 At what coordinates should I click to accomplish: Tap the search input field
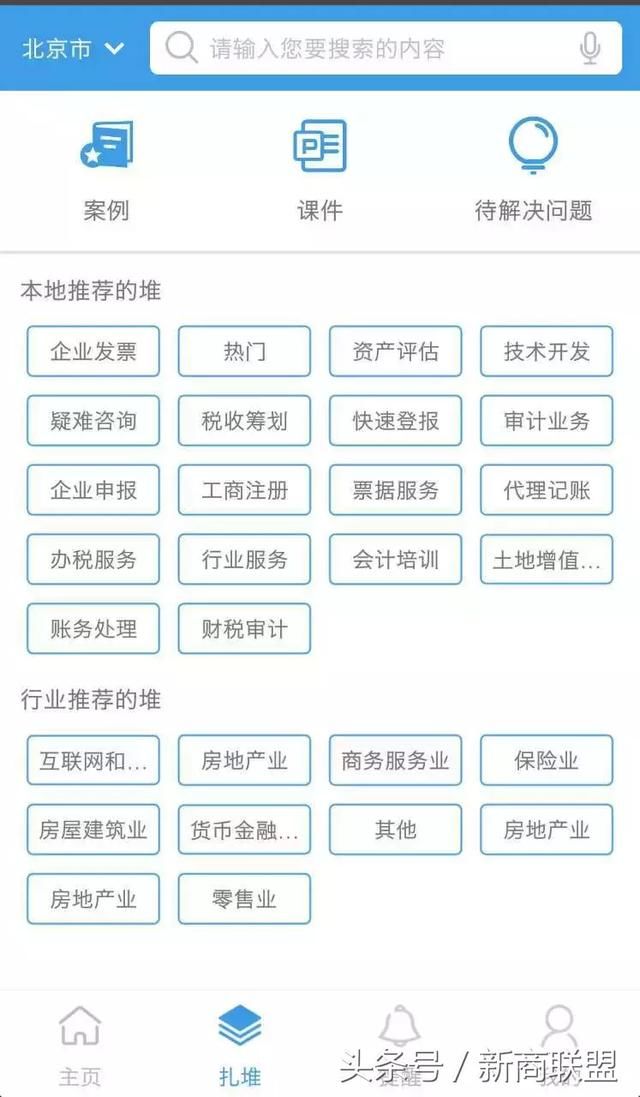click(x=370, y=48)
